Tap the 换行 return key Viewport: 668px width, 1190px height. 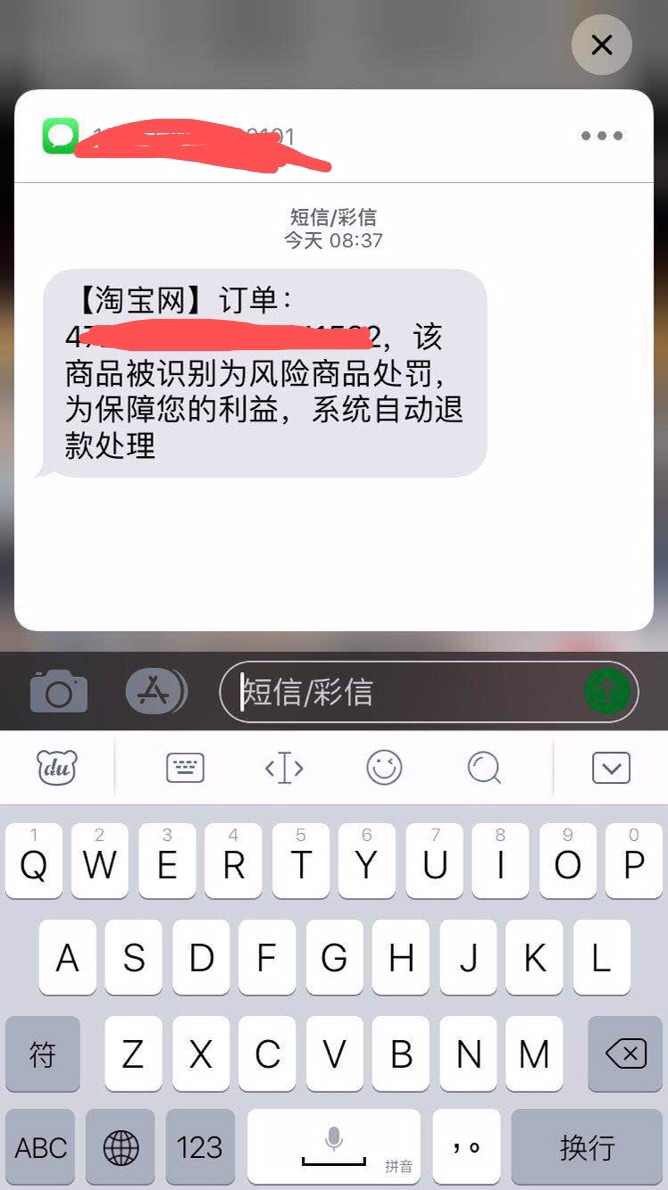pyautogui.click(x=587, y=1147)
